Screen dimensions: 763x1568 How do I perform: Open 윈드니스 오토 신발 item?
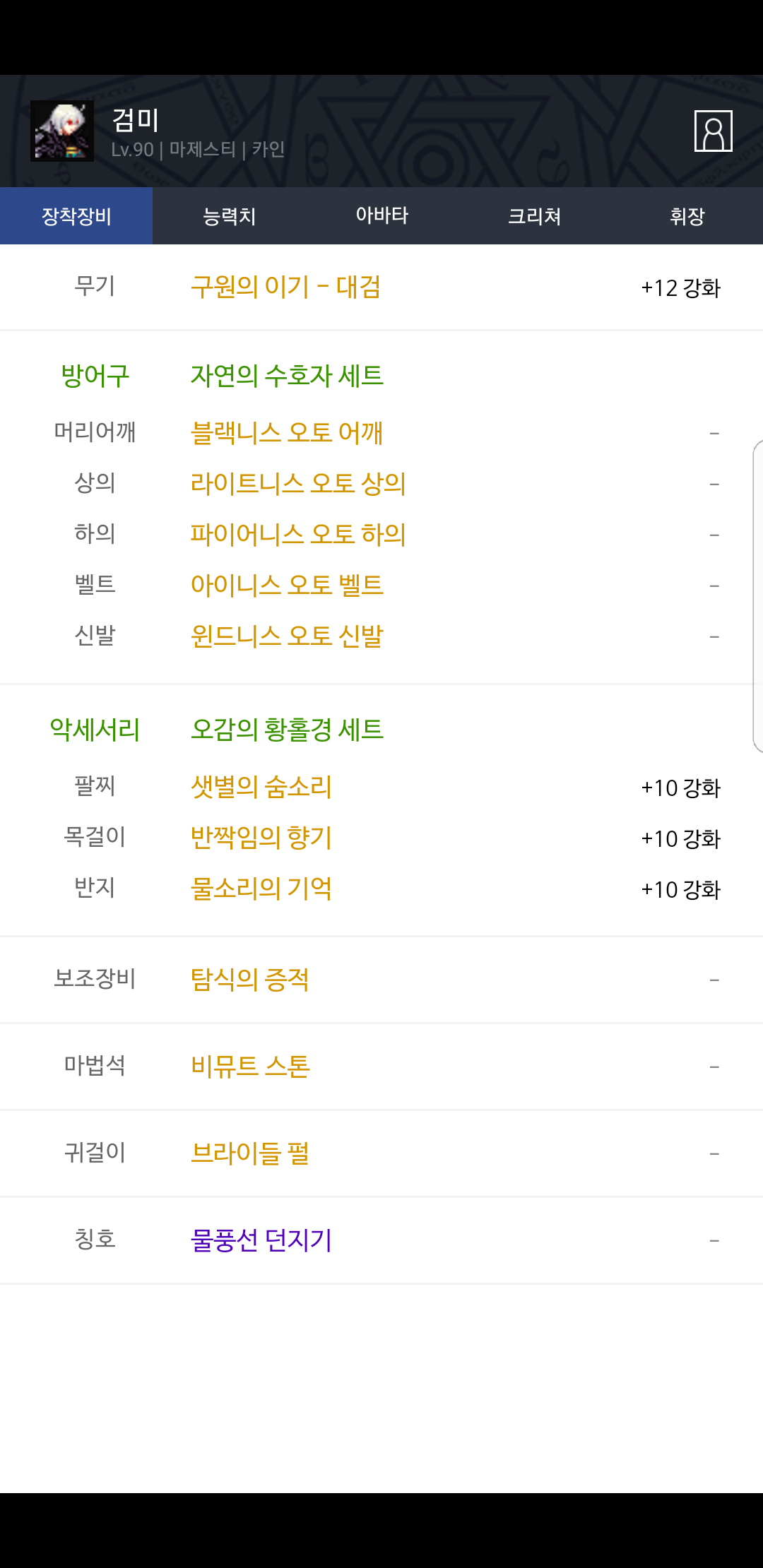(x=287, y=636)
